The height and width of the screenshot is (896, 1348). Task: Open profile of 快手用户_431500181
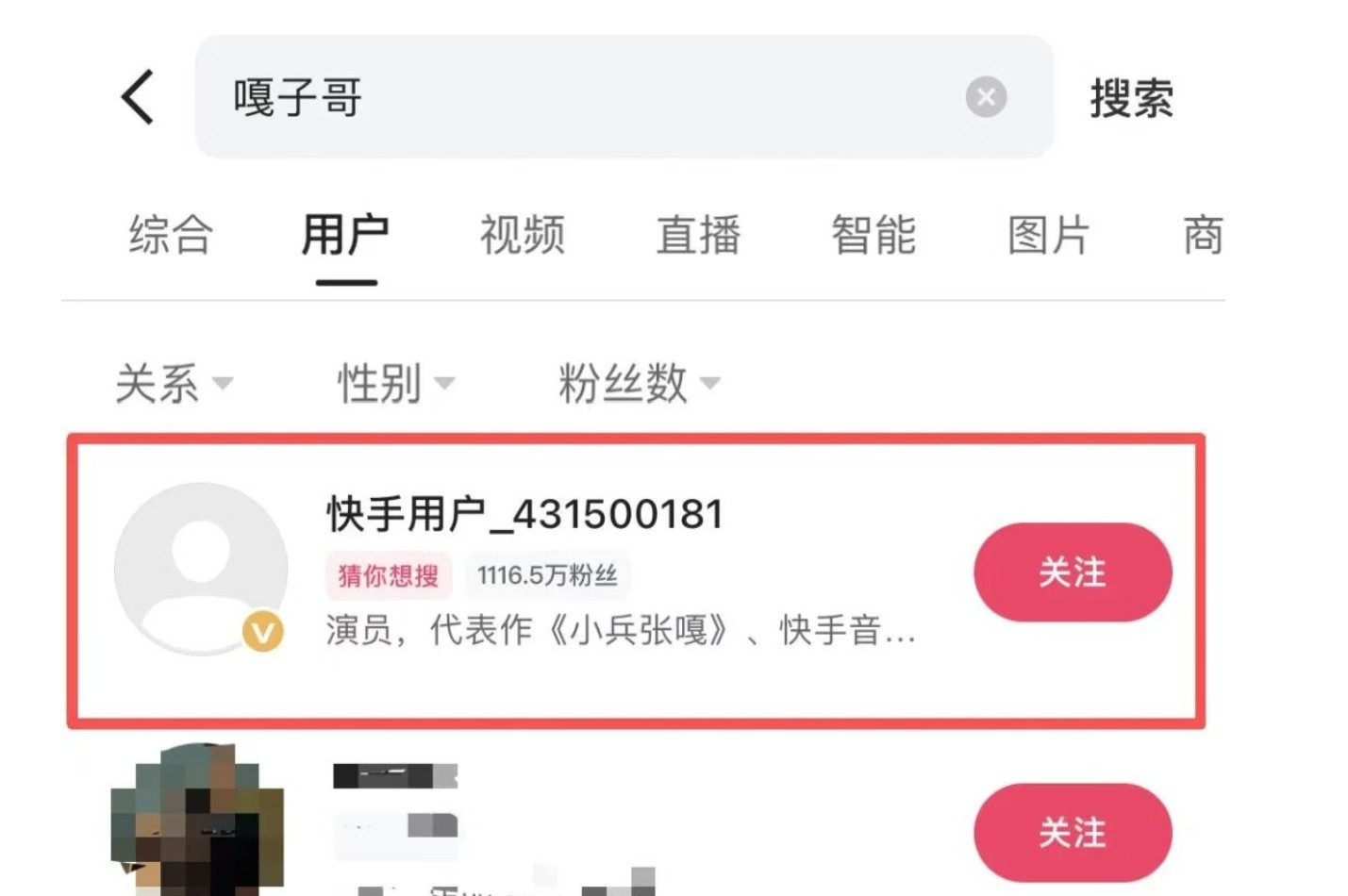[x=524, y=515]
